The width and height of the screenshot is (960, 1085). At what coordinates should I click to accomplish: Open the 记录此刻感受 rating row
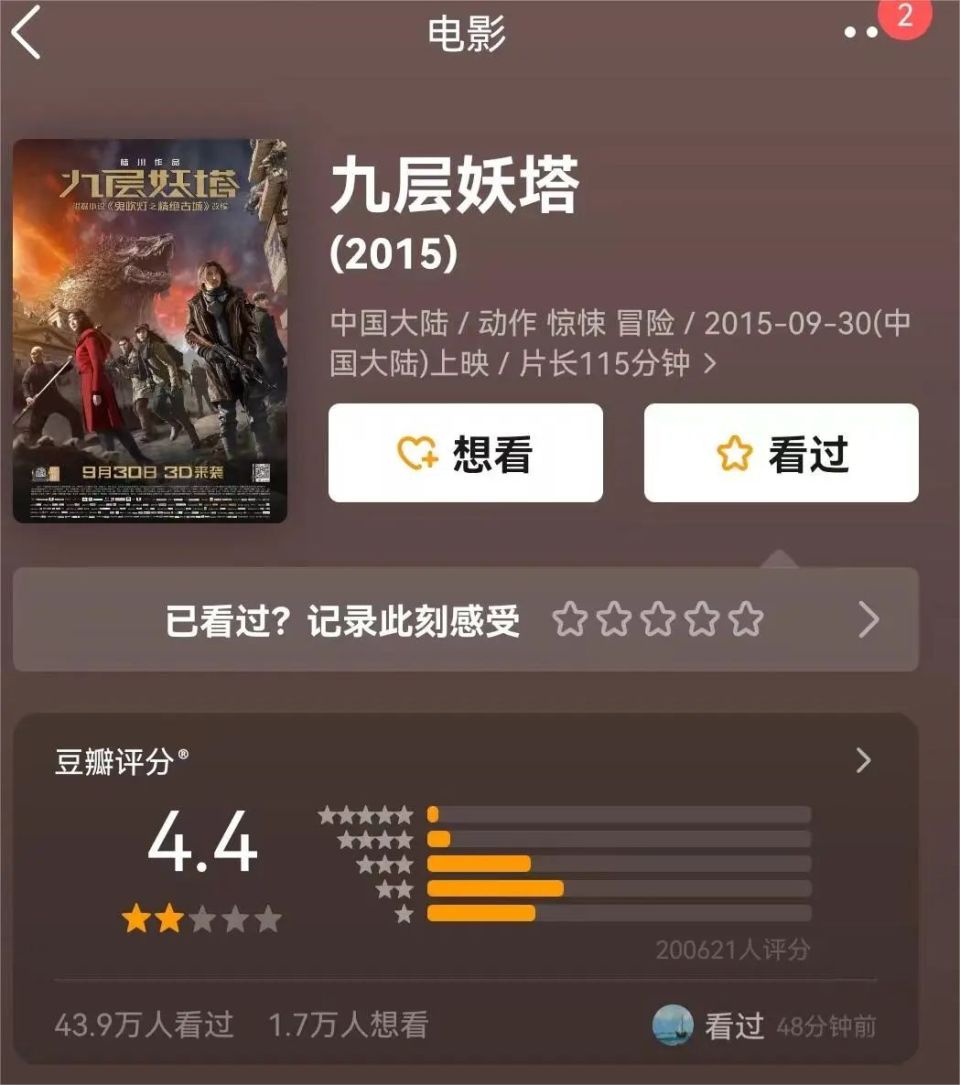pos(465,620)
